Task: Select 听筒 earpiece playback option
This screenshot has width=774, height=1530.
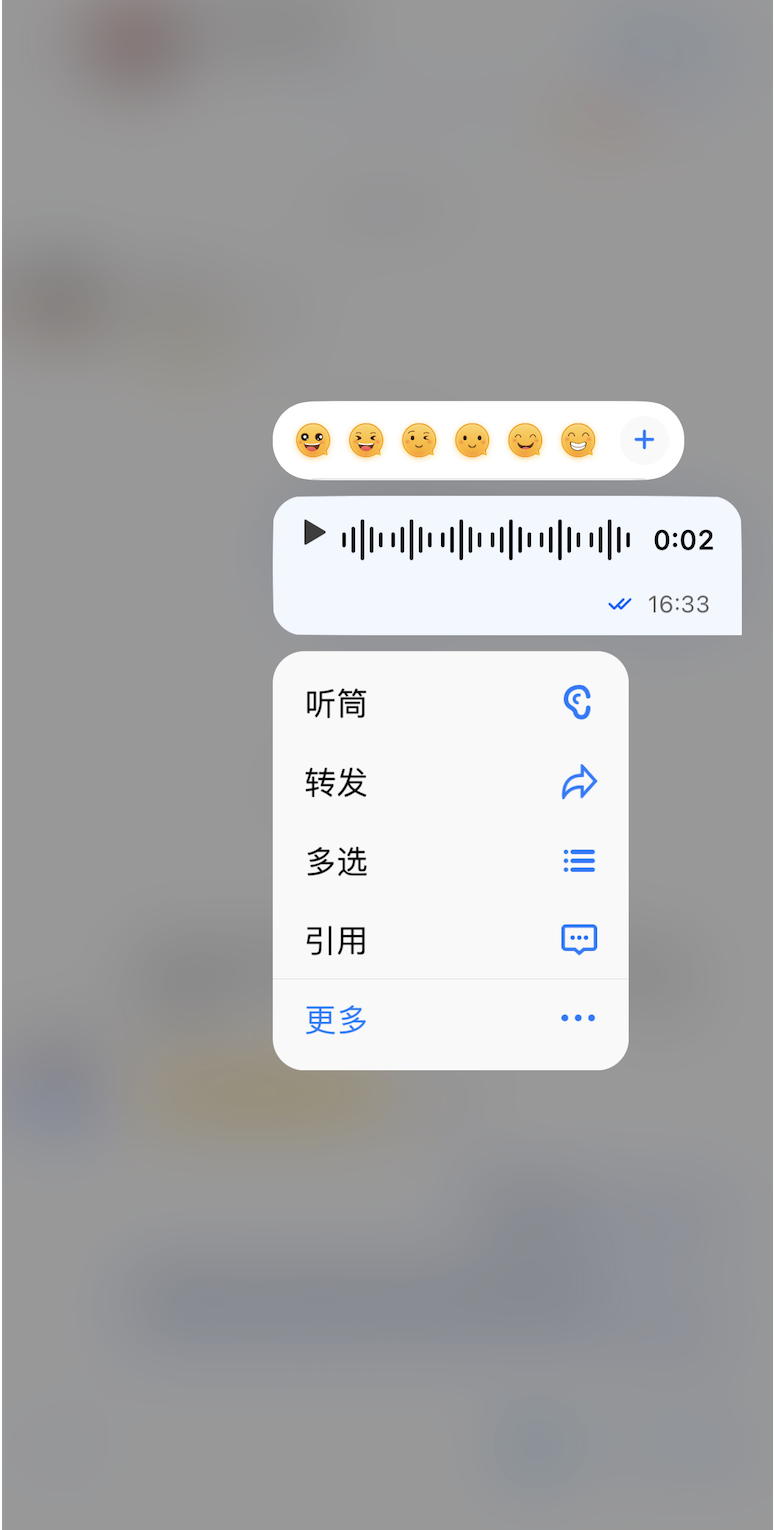Action: tap(450, 703)
